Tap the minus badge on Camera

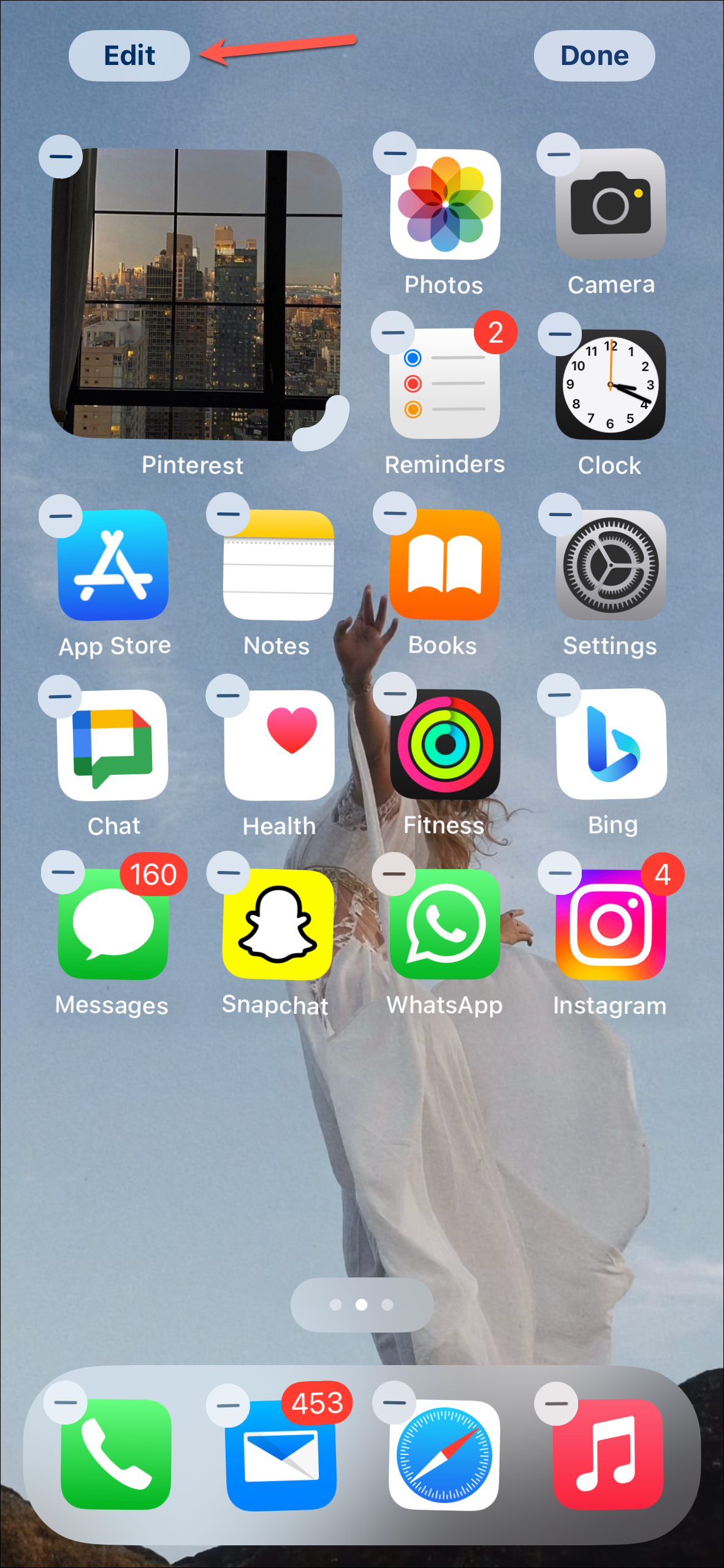(x=558, y=154)
